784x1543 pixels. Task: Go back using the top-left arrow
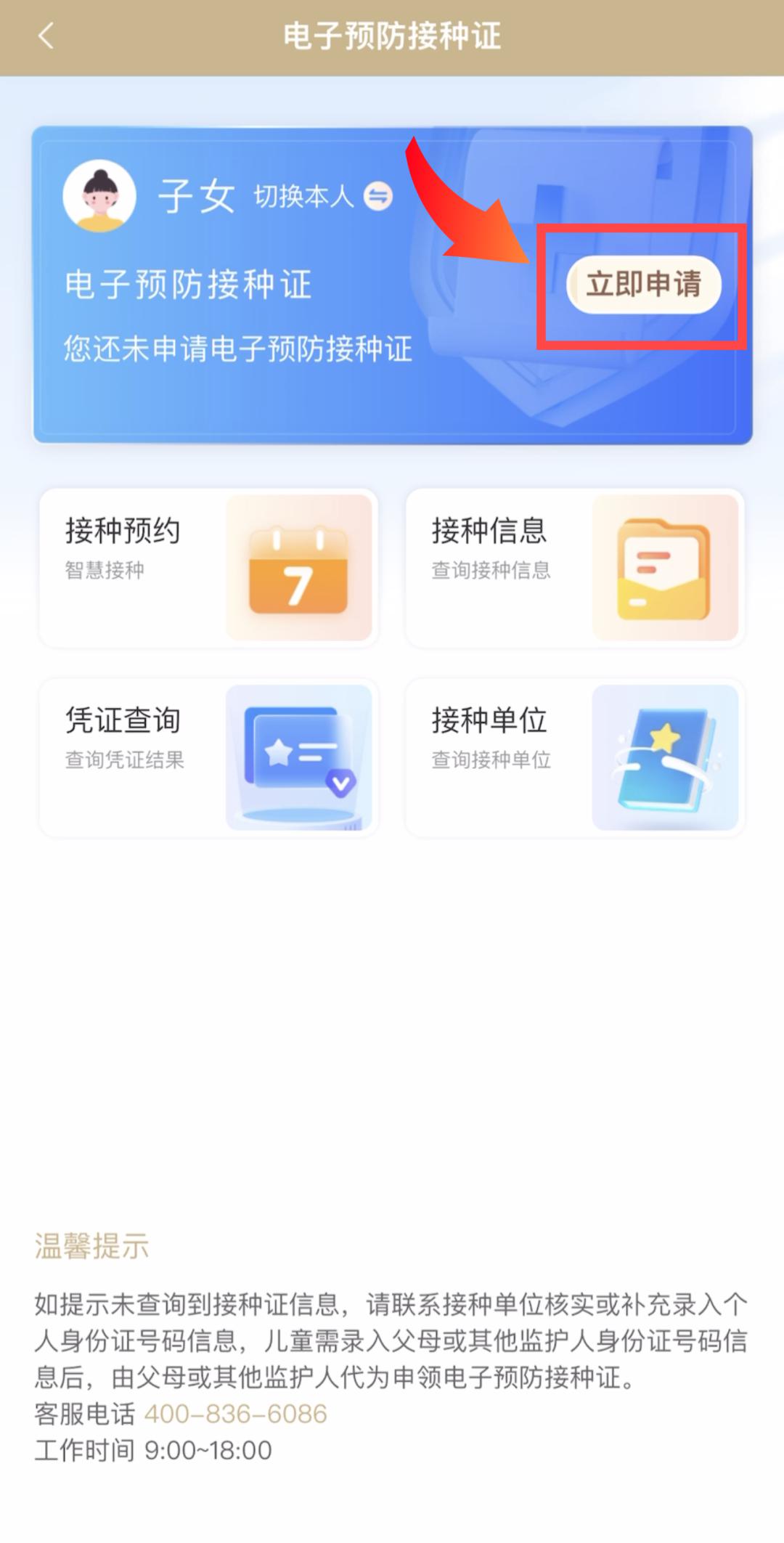click(46, 36)
